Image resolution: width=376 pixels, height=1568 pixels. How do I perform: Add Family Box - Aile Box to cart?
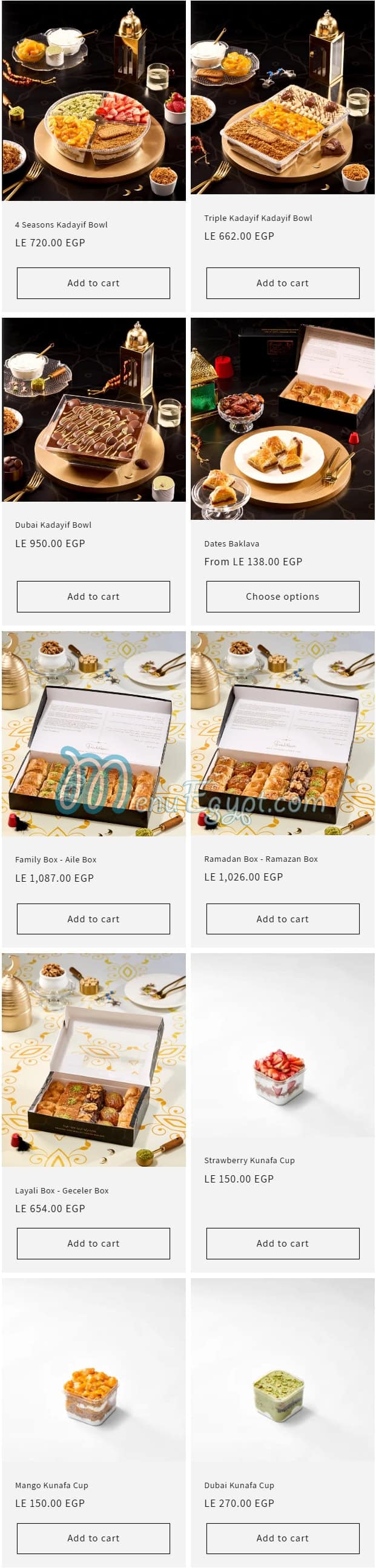[93, 919]
